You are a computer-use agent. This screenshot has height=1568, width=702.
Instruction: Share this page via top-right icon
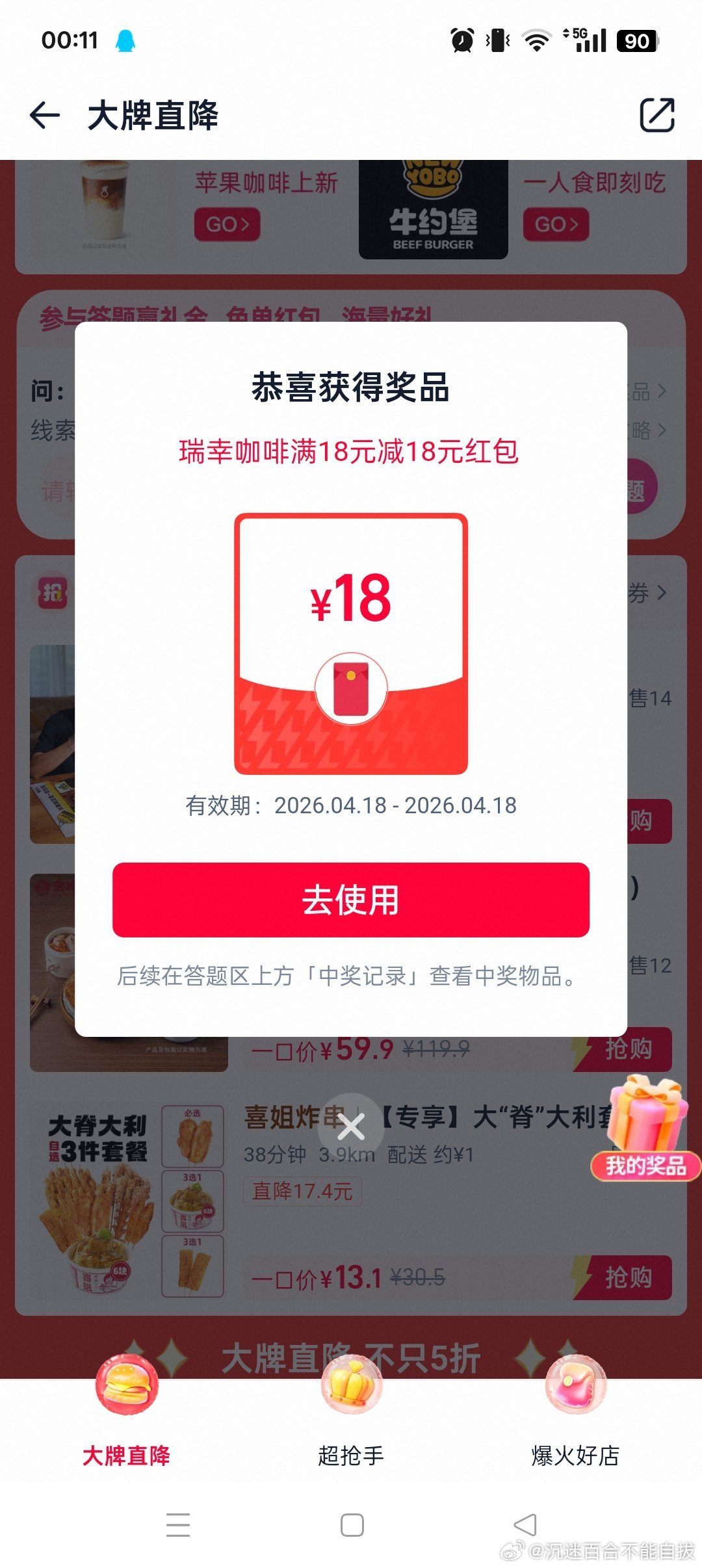click(x=656, y=116)
